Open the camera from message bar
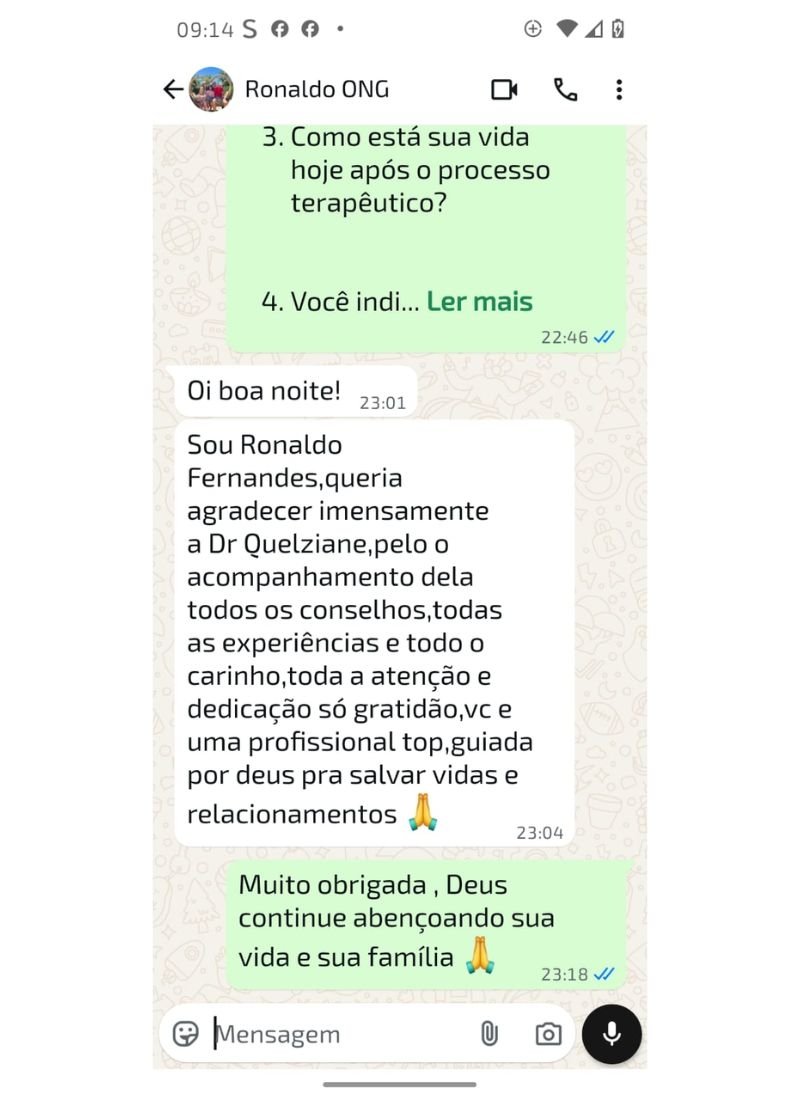 [548, 1034]
